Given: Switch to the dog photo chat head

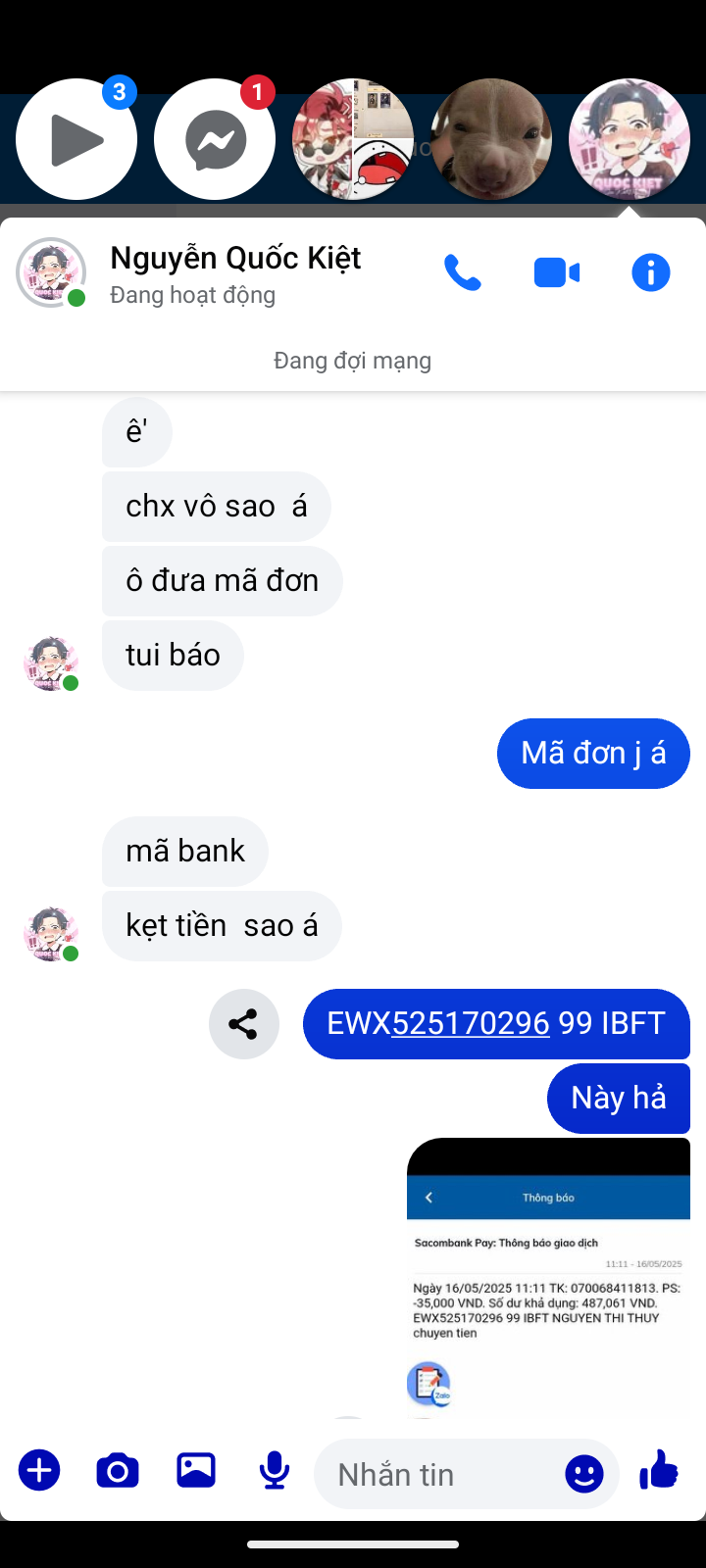Looking at the screenshot, I should (x=491, y=139).
